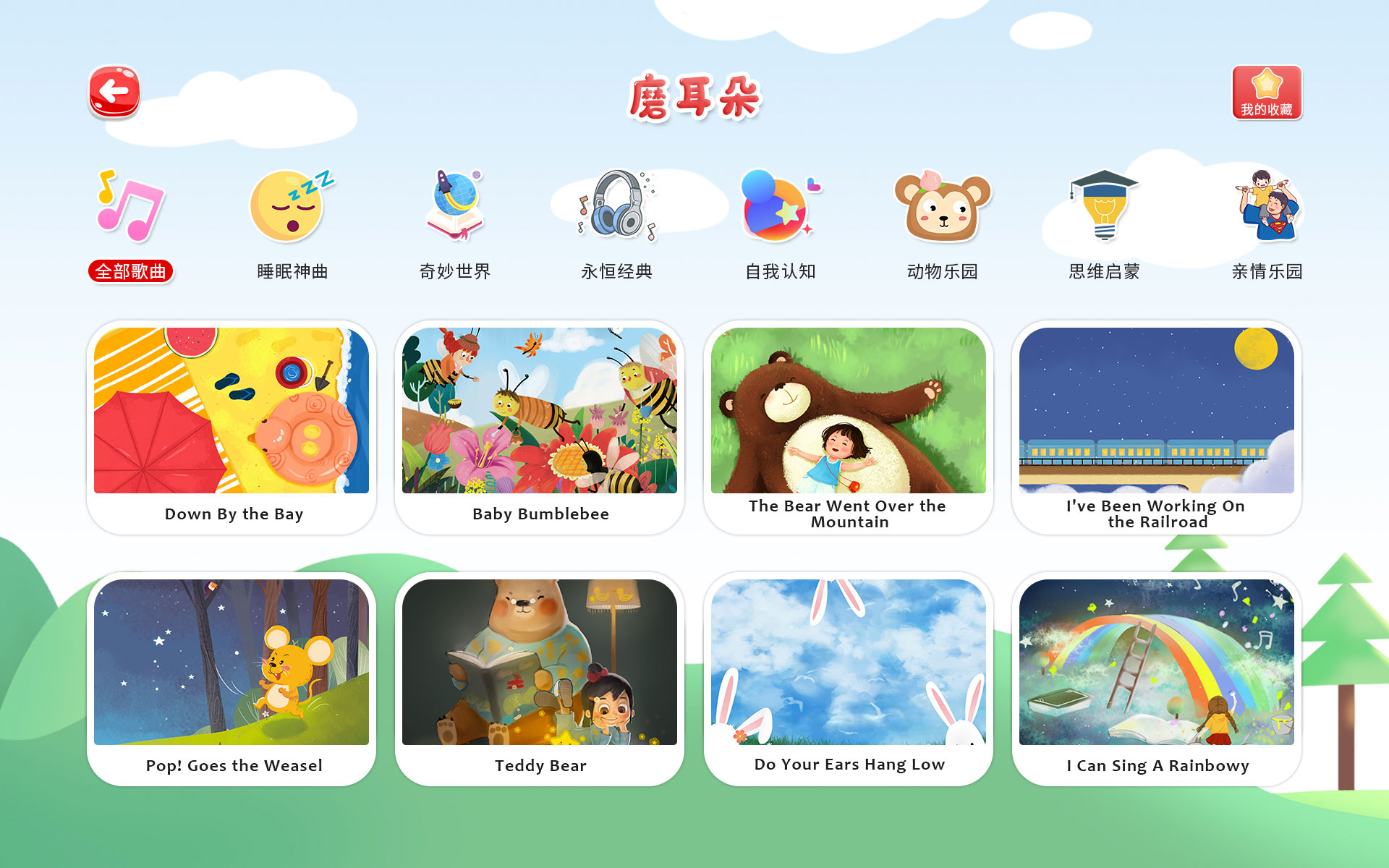Viewport: 1389px width, 868px height.
Task: Switch to 睡眠神曲 category
Action: (292, 225)
